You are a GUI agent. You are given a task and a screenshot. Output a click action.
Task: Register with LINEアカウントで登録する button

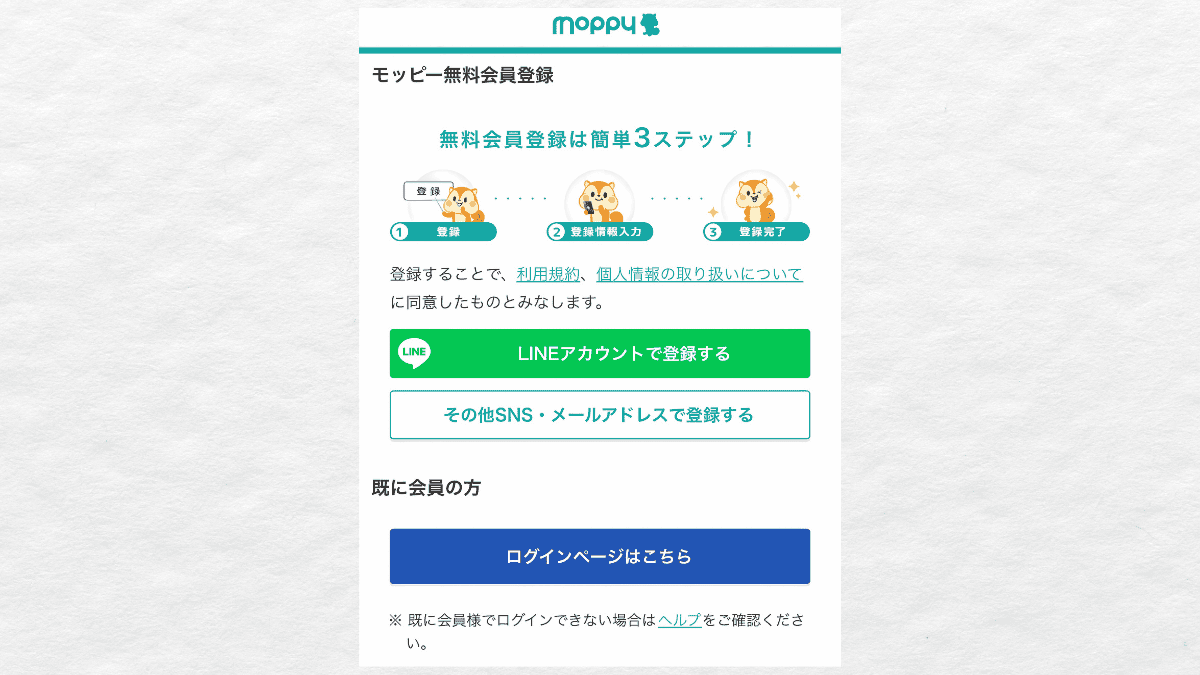click(600, 354)
